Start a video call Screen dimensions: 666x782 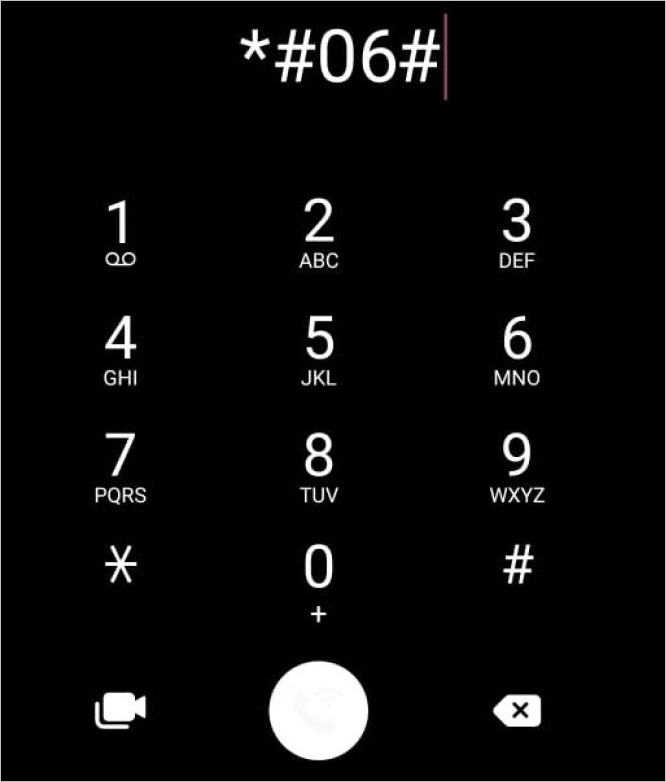(x=120, y=710)
